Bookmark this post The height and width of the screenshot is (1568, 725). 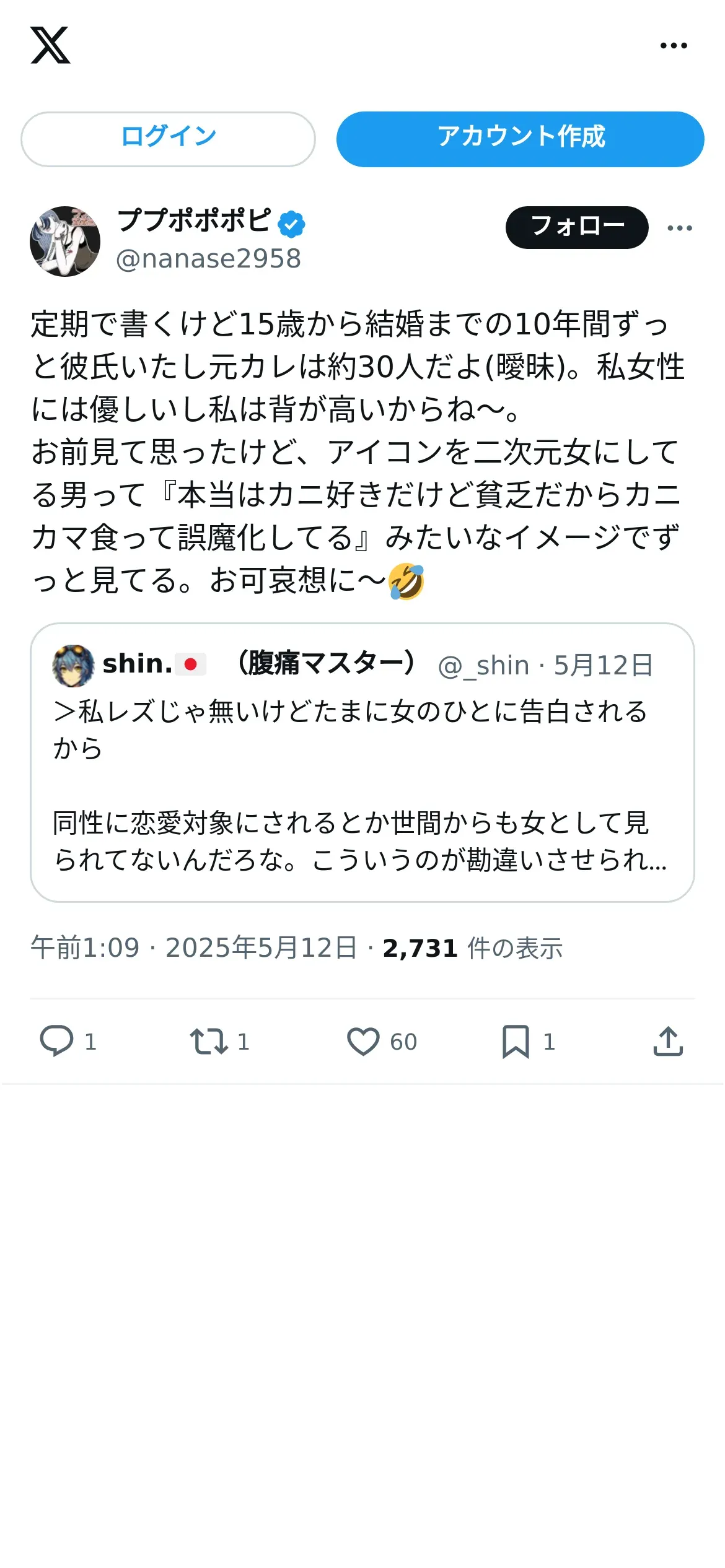point(516,1040)
